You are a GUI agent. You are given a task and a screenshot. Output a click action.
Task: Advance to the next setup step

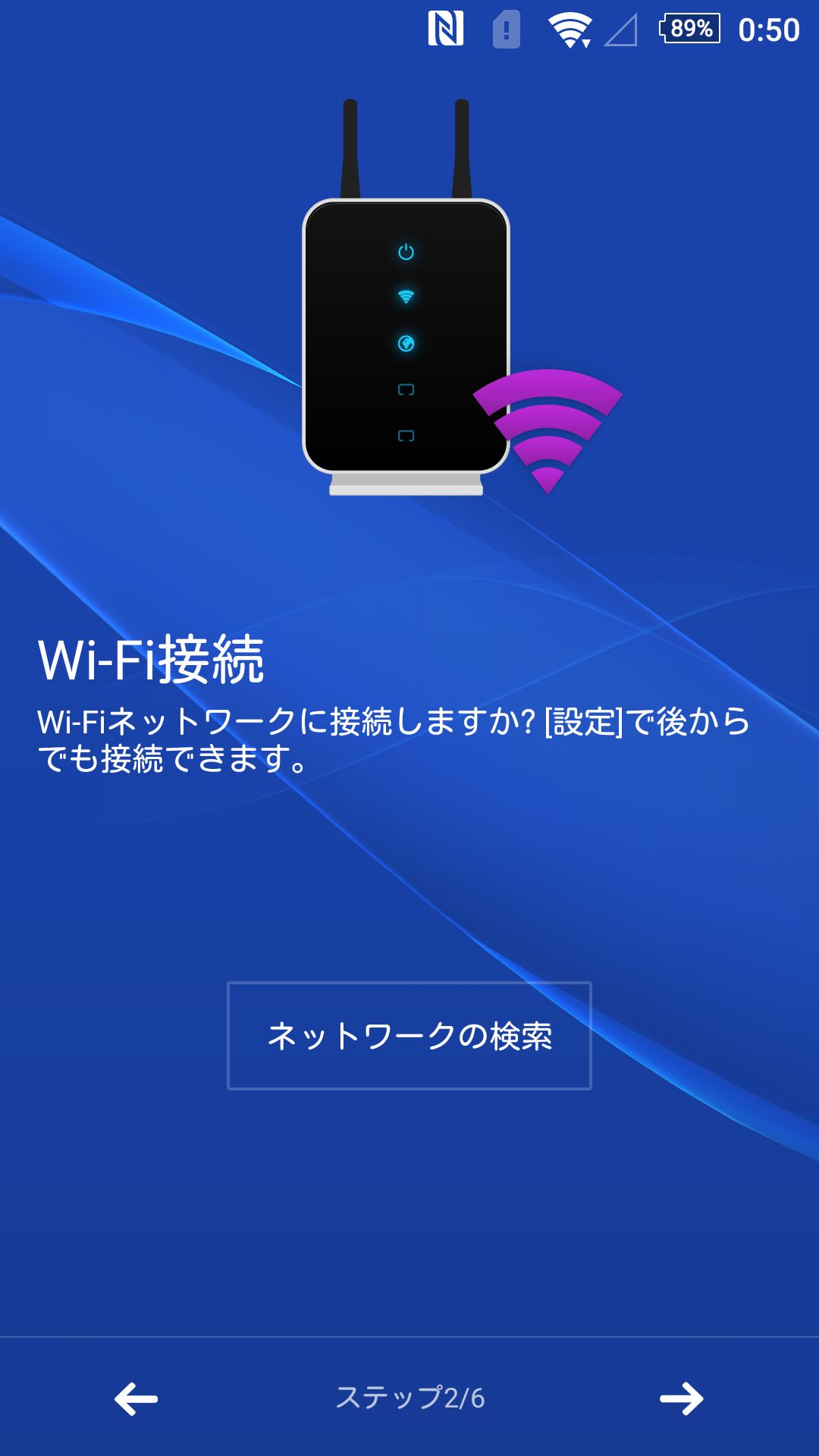tap(682, 1398)
